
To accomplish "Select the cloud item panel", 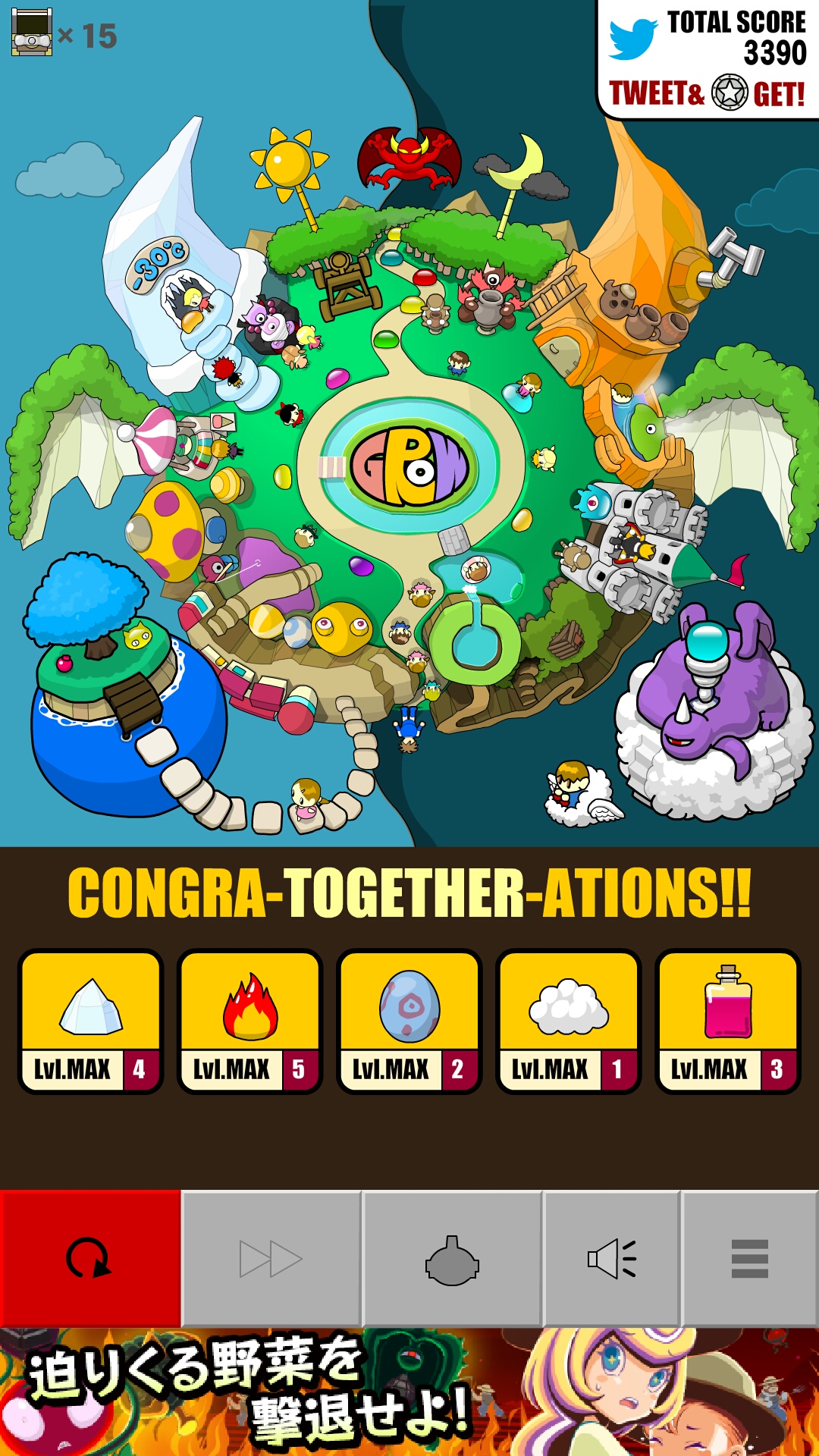I will [x=569, y=1021].
